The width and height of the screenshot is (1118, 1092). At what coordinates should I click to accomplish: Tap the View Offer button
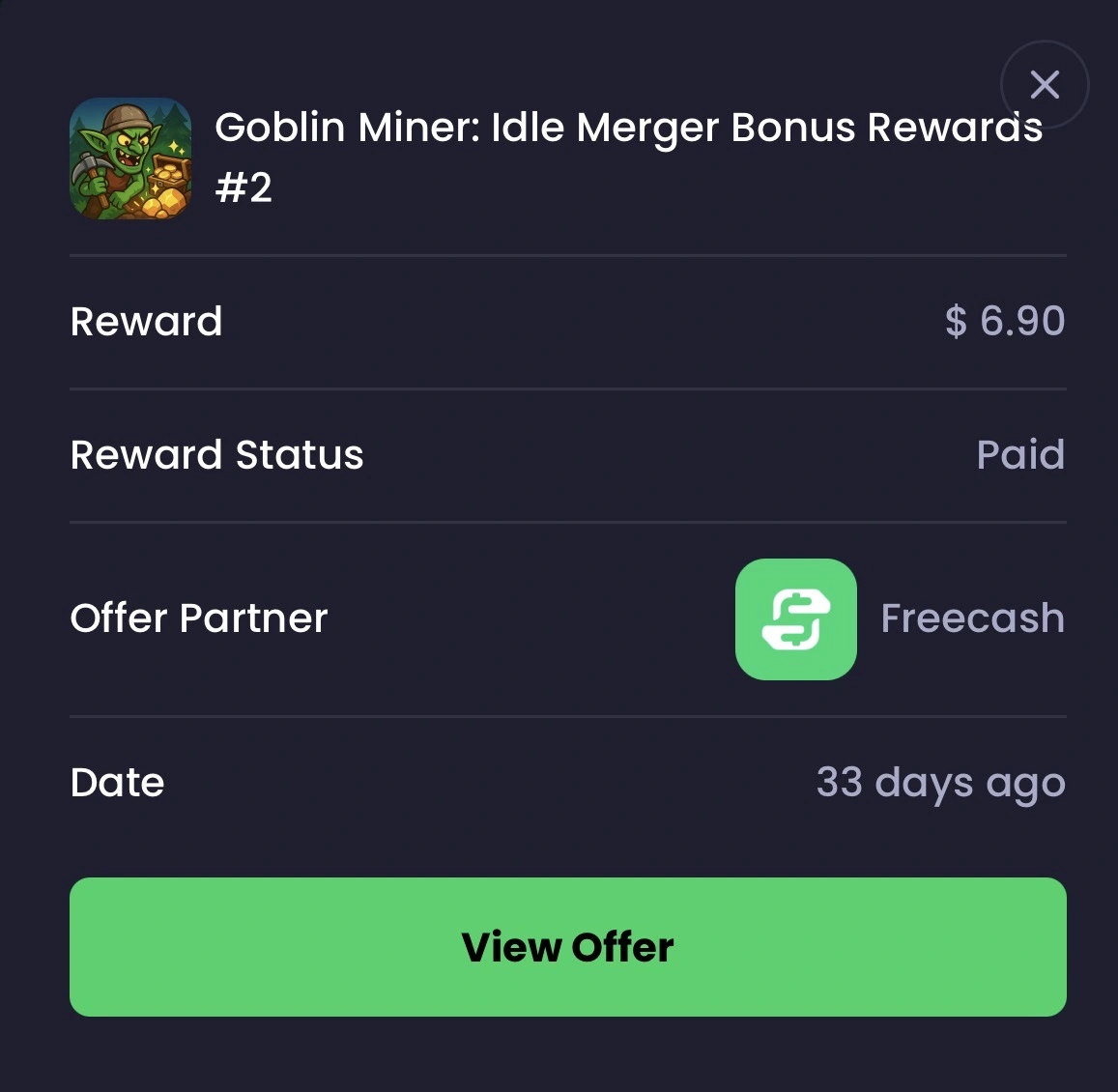point(567,946)
